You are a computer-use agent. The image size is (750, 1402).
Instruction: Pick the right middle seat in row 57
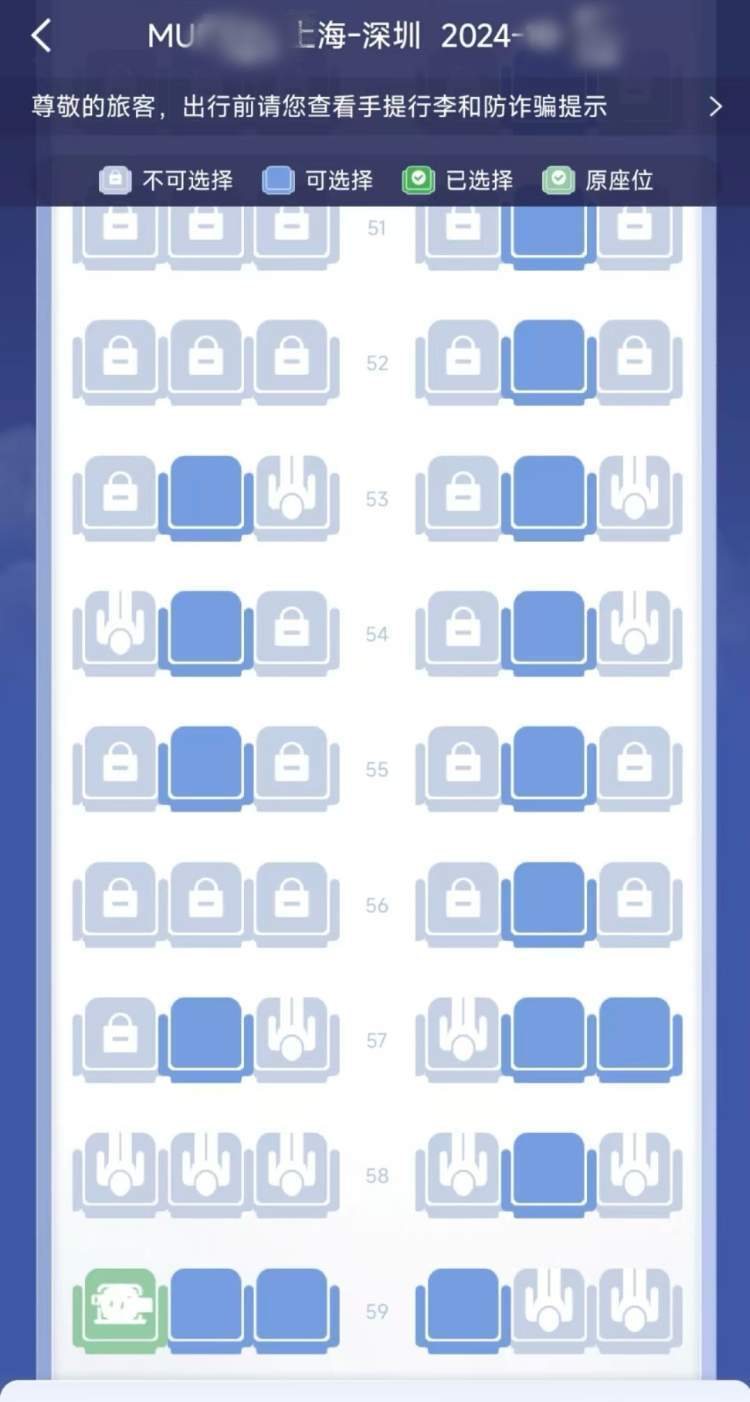pyautogui.click(x=549, y=1038)
